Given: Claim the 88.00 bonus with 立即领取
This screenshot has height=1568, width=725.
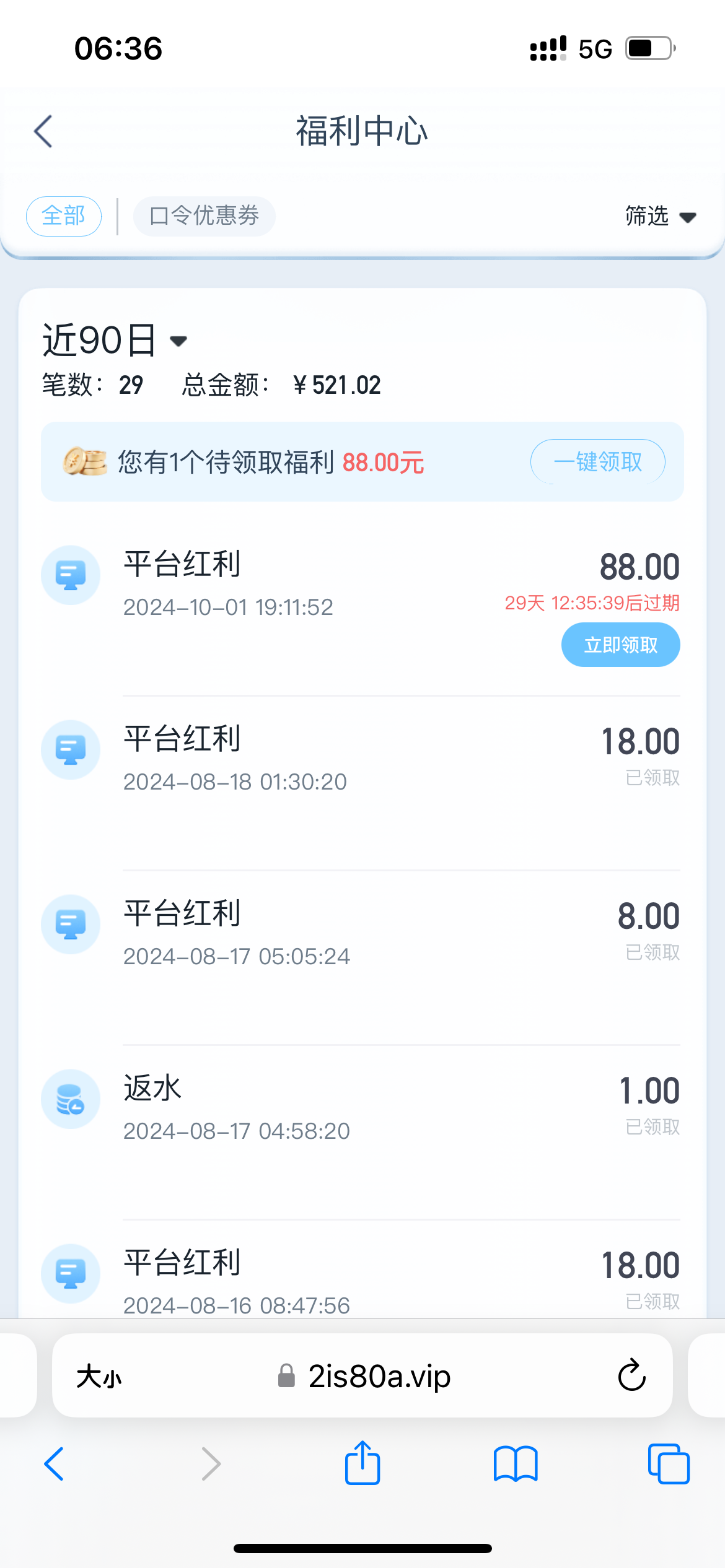Looking at the screenshot, I should [620, 645].
